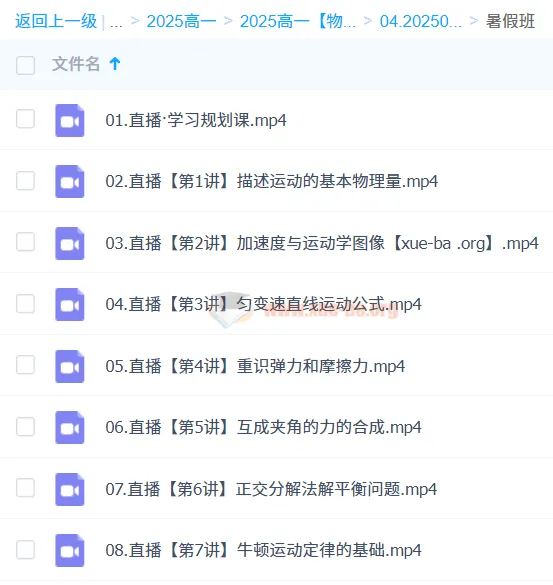Viewport: 553px width, 585px height.
Task: Open the 2025高一 breadcrumb folder
Action: tap(181, 21)
